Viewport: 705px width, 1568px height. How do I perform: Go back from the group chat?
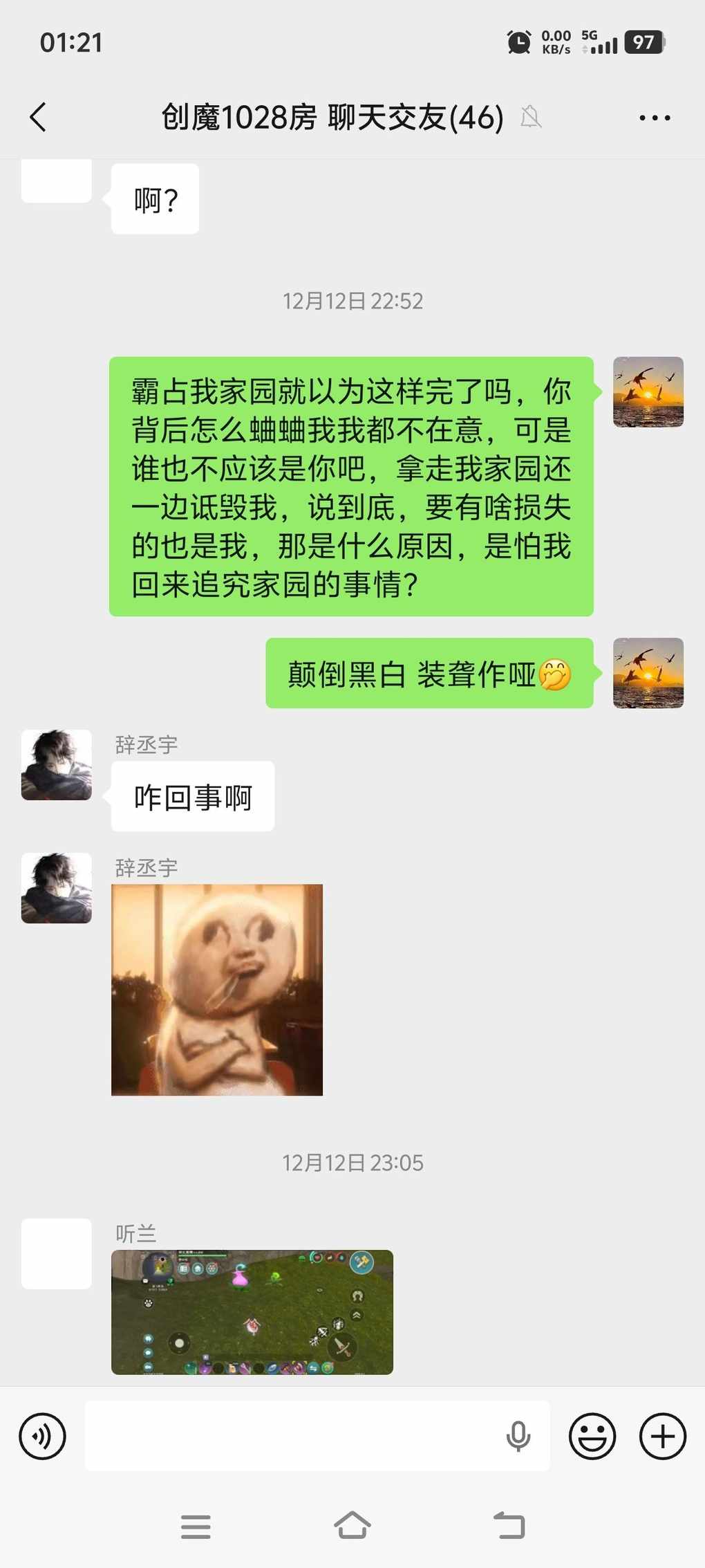pyautogui.click(x=39, y=117)
